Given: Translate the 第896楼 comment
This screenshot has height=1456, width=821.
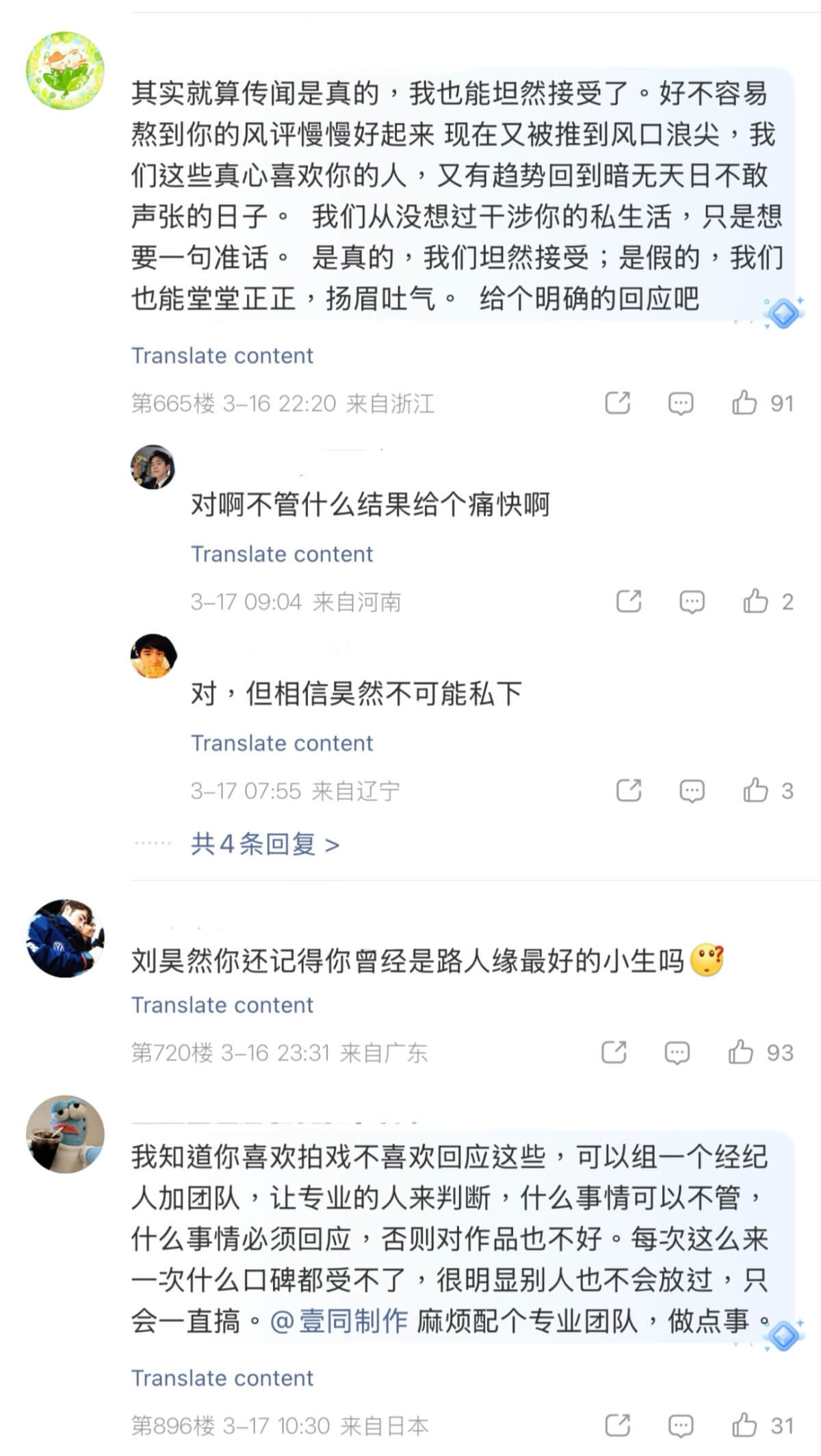Looking at the screenshot, I should click(x=222, y=1377).
